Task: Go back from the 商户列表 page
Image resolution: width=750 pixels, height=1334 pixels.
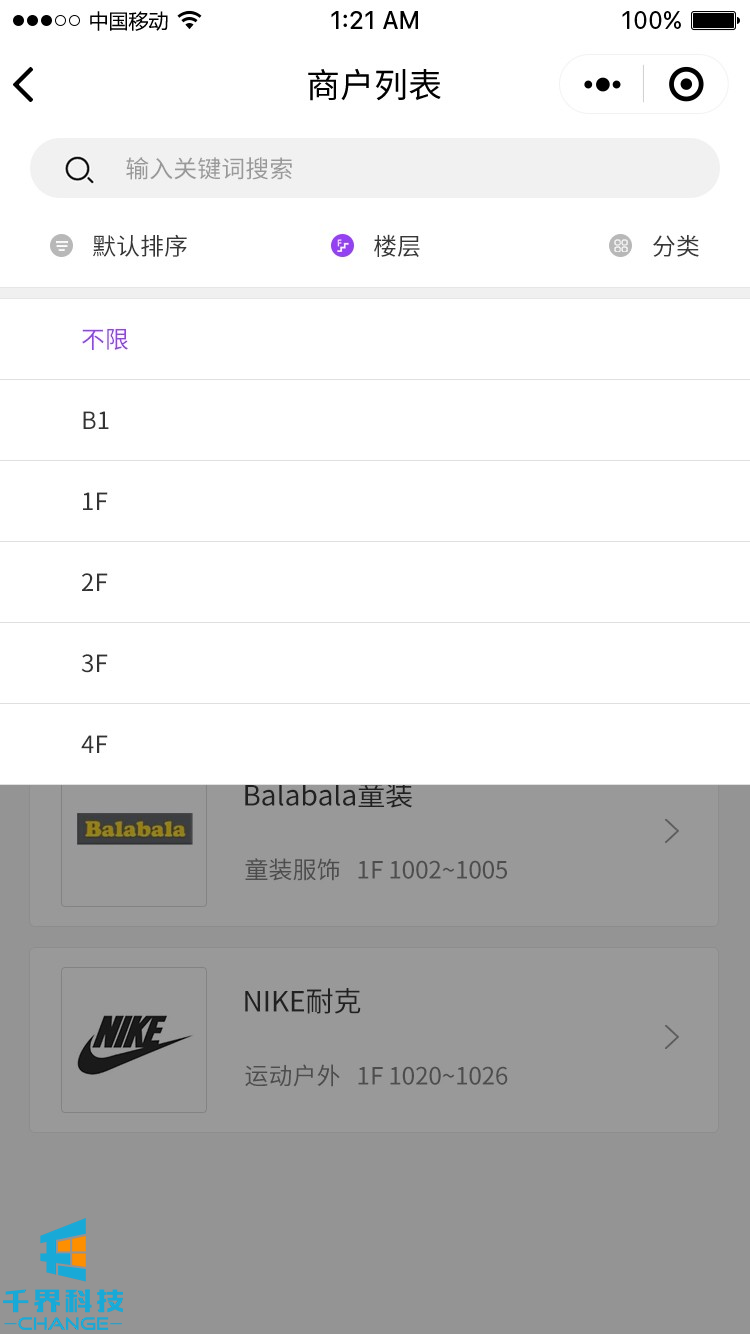Action: point(24,85)
